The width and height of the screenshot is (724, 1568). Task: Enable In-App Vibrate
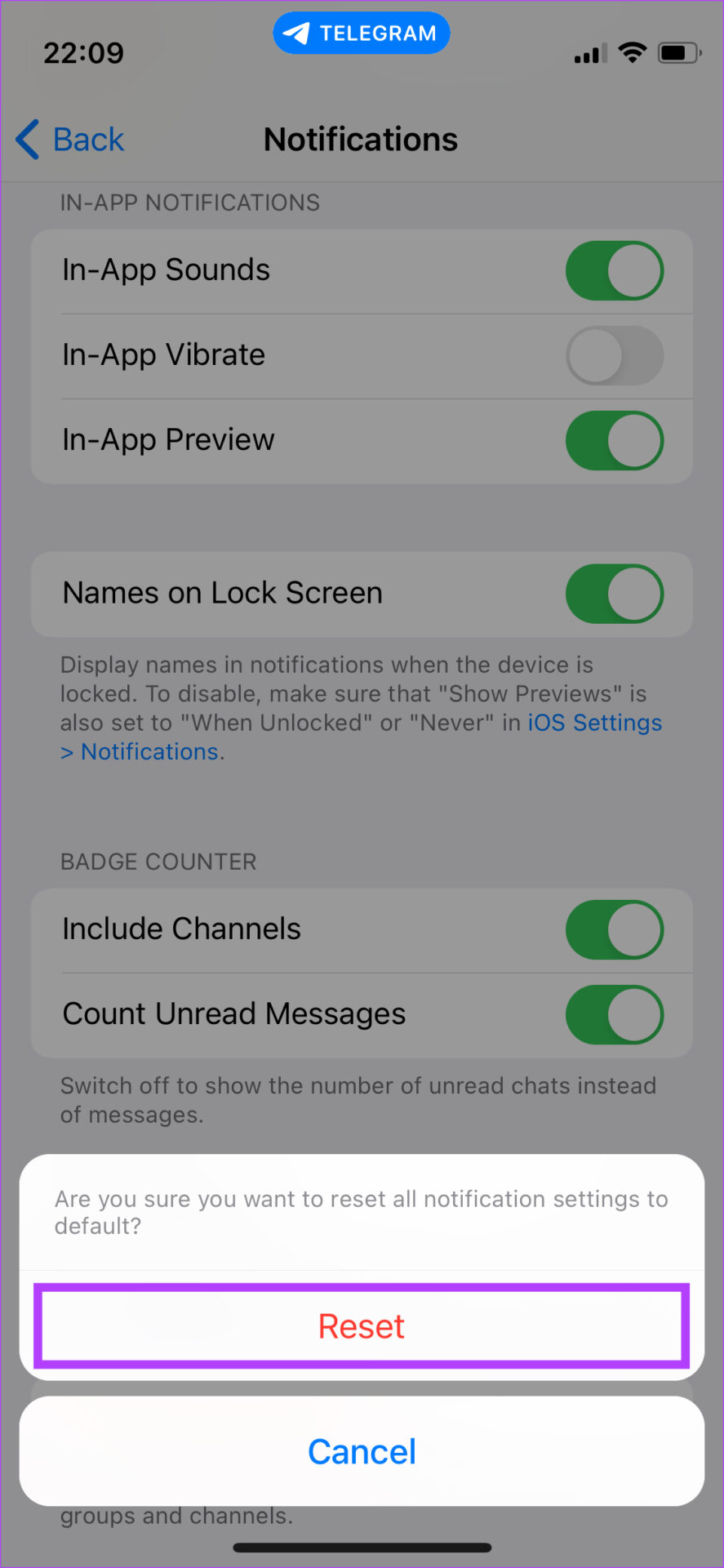coord(615,355)
